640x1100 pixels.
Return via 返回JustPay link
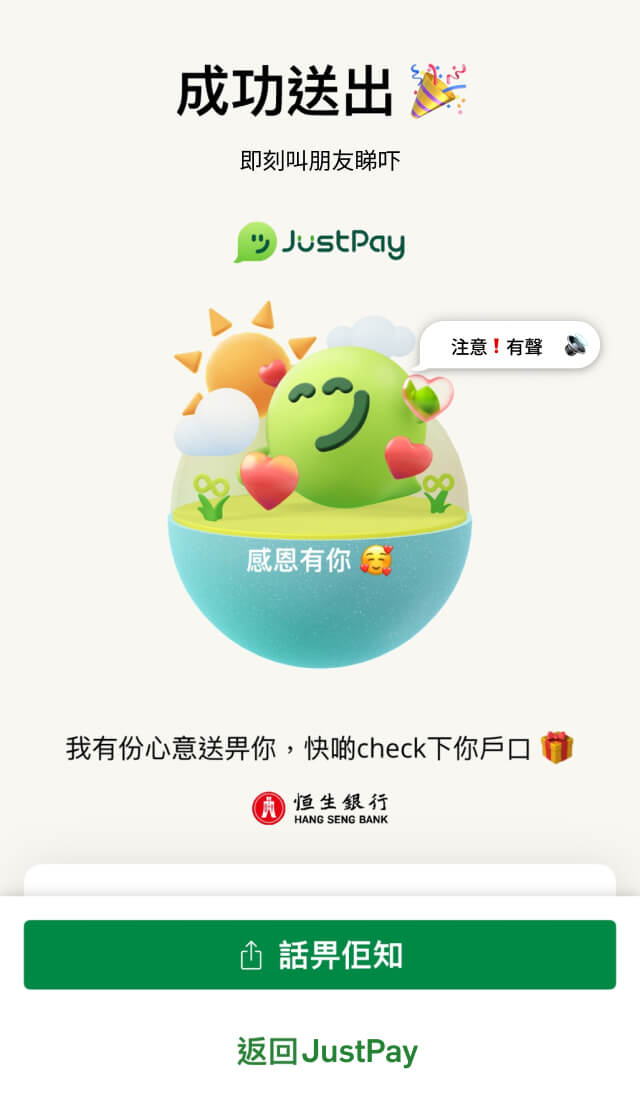(327, 1051)
